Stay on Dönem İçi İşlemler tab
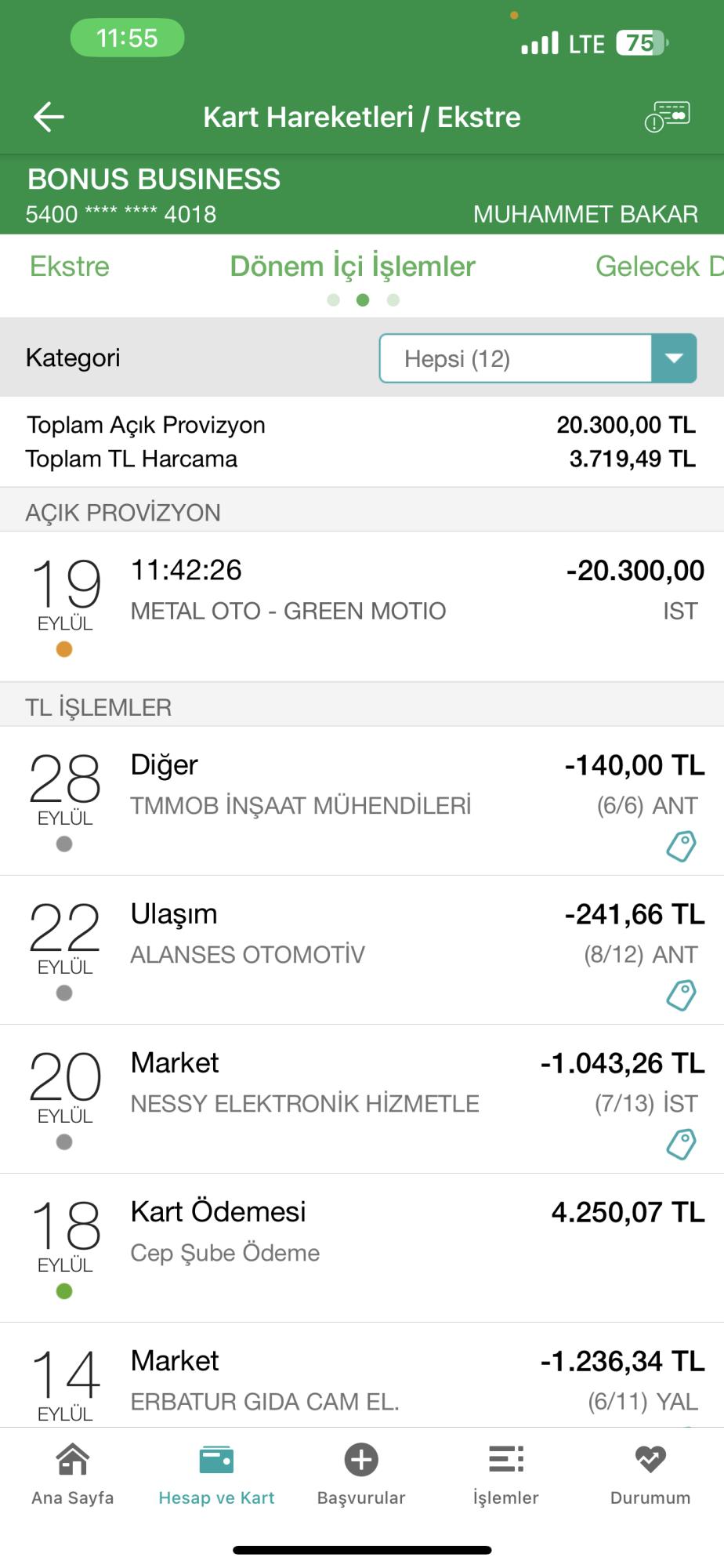 353,266
